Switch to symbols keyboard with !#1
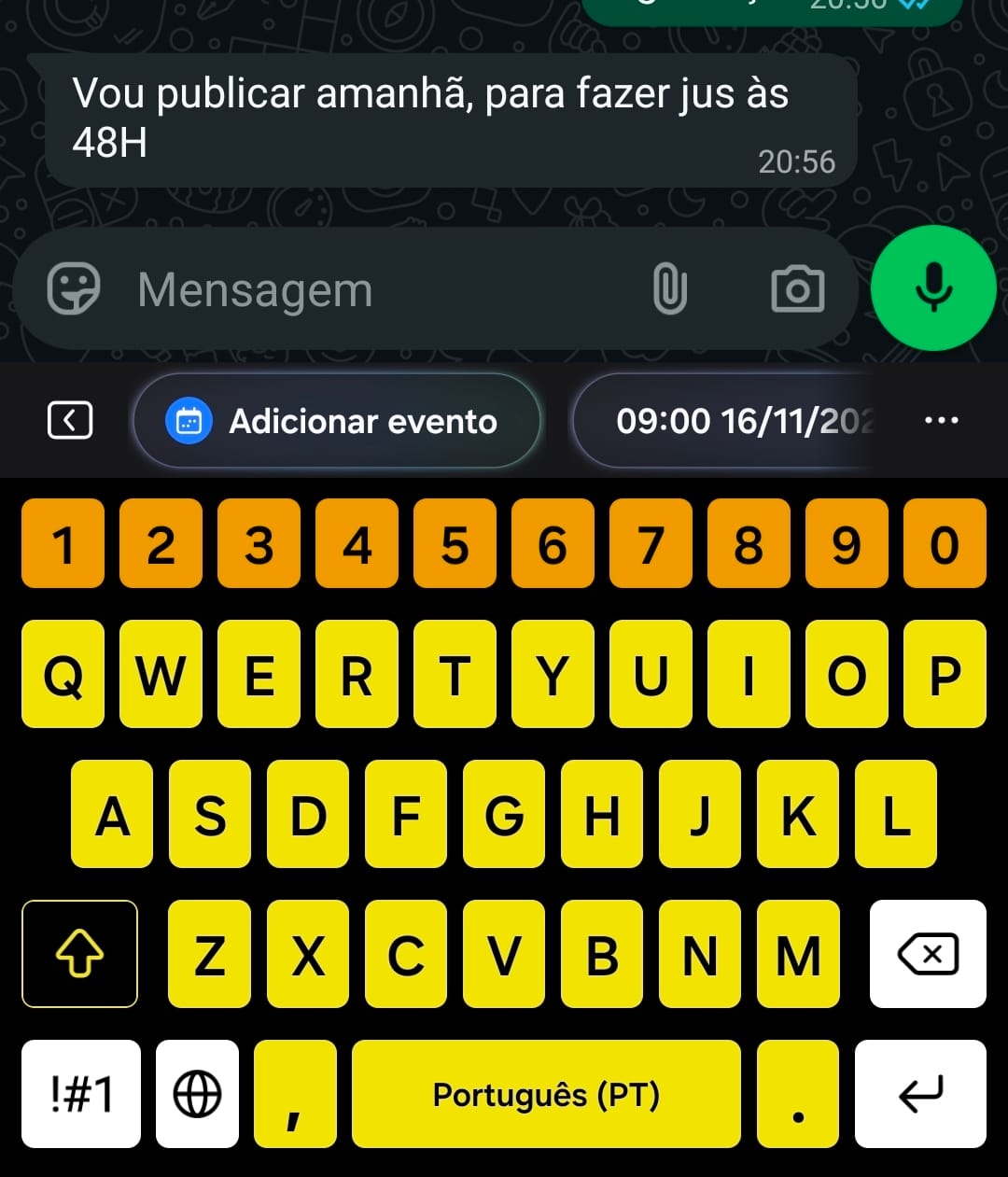Image resolution: width=1008 pixels, height=1177 pixels. click(x=81, y=1094)
